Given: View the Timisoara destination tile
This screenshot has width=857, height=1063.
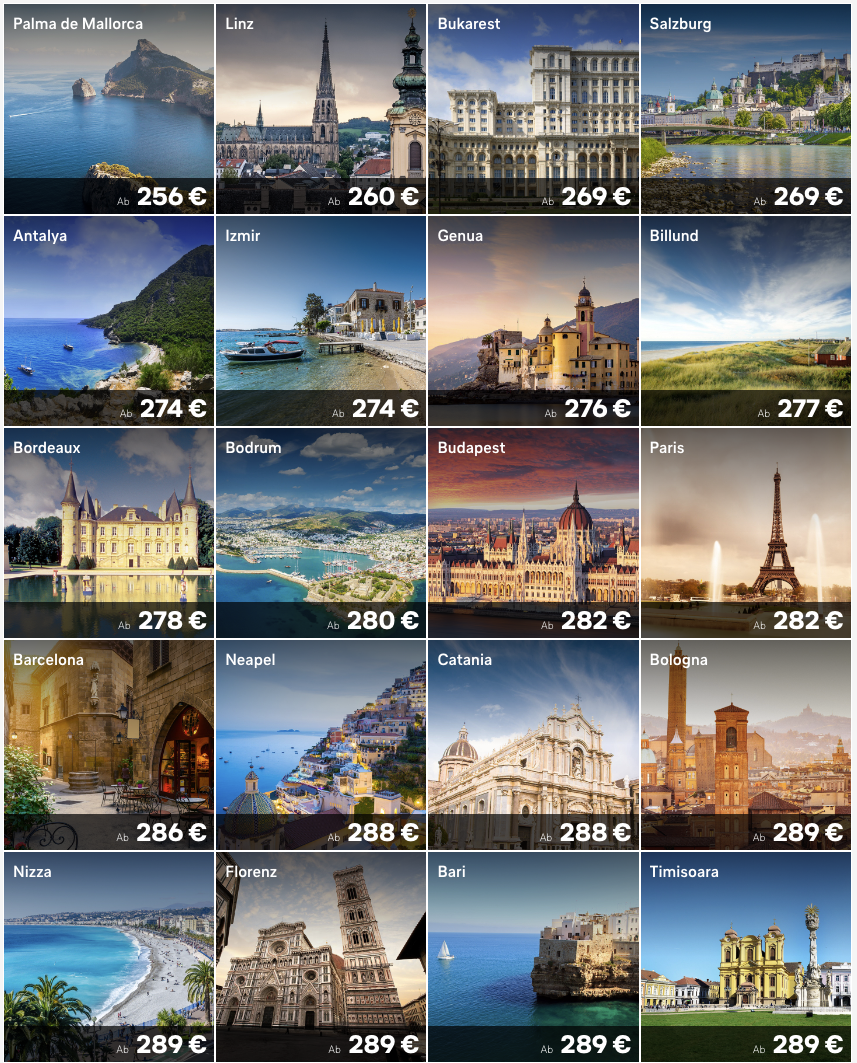Looking at the screenshot, I should point(745,956).
